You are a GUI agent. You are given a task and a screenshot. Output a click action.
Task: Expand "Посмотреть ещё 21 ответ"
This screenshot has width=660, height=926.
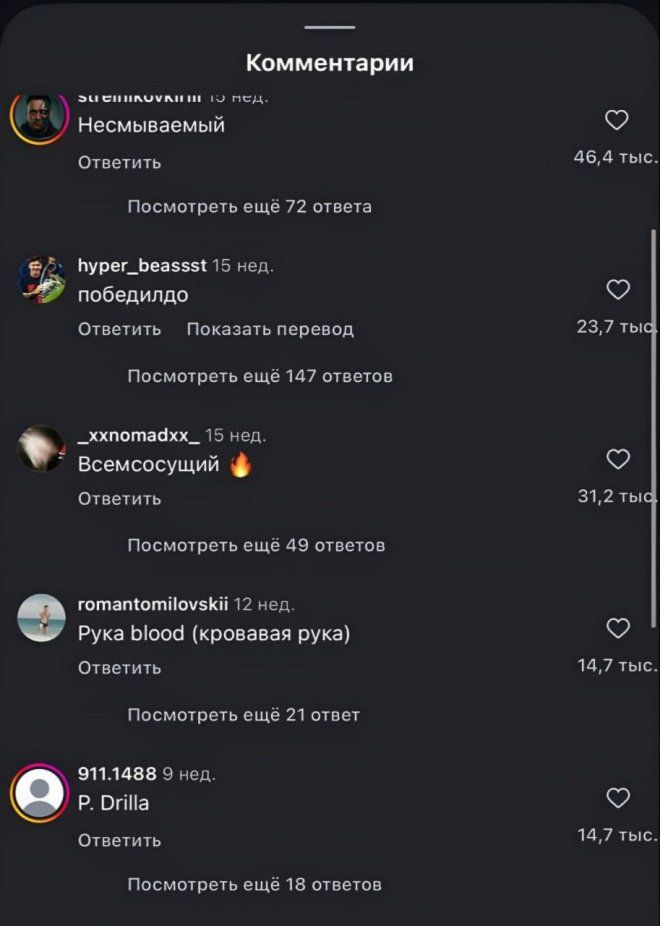[243, 714]
